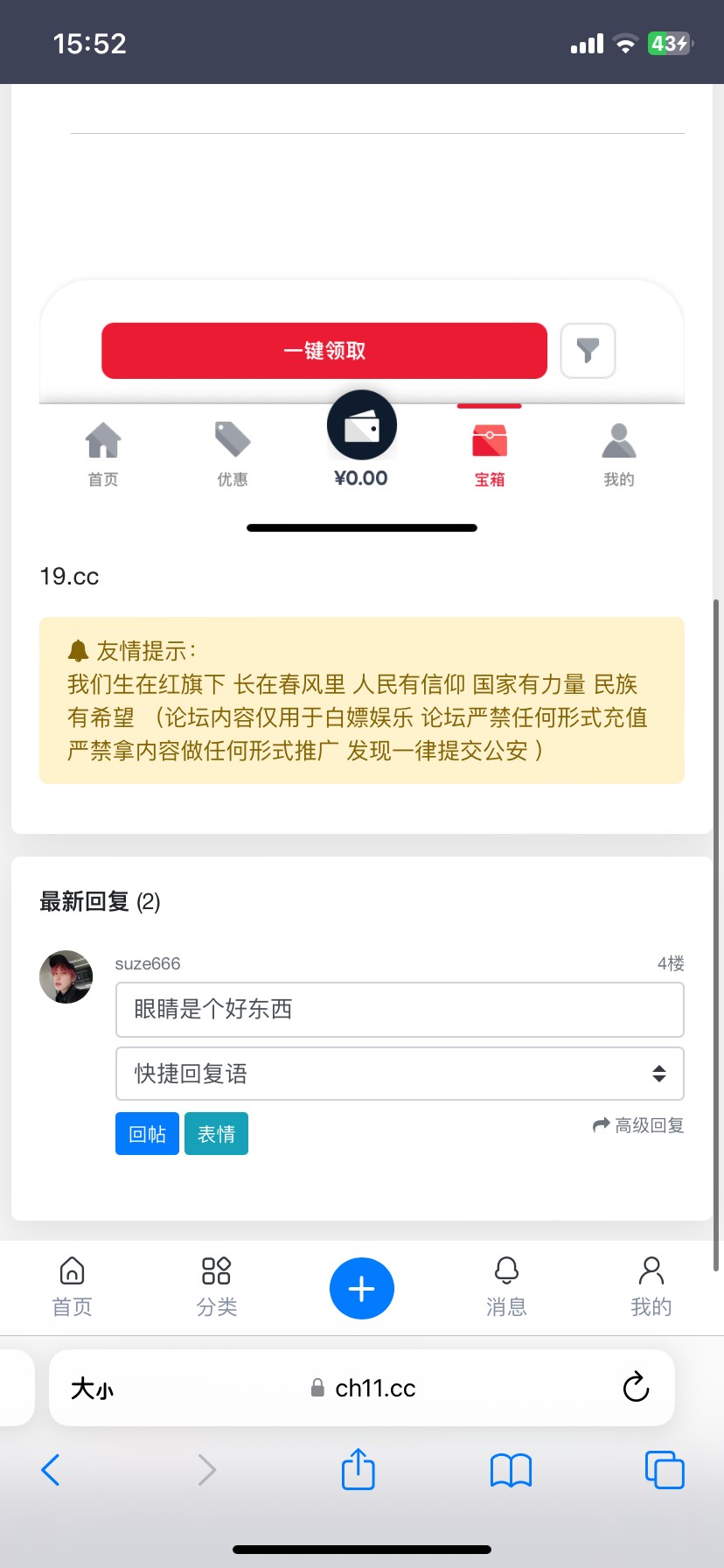Open the 高级回复 advanced reply link
The image size is (724, 1568).
[x=639, y=1125]
